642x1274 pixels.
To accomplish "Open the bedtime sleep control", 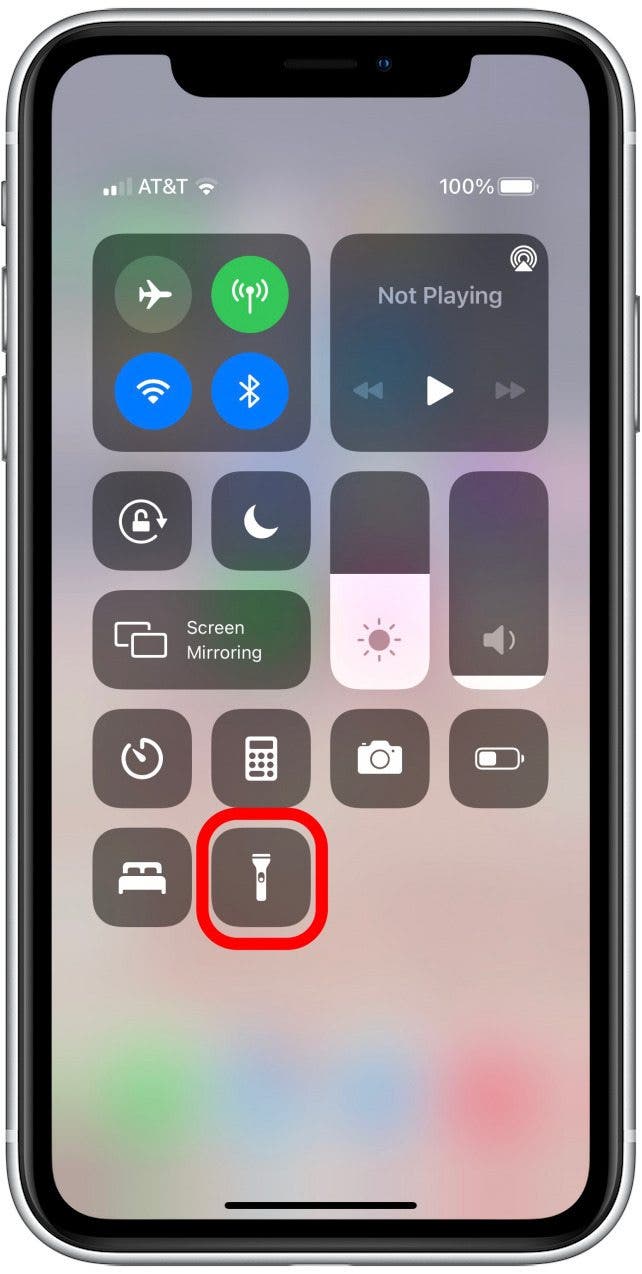I will [x=142, y=877].
